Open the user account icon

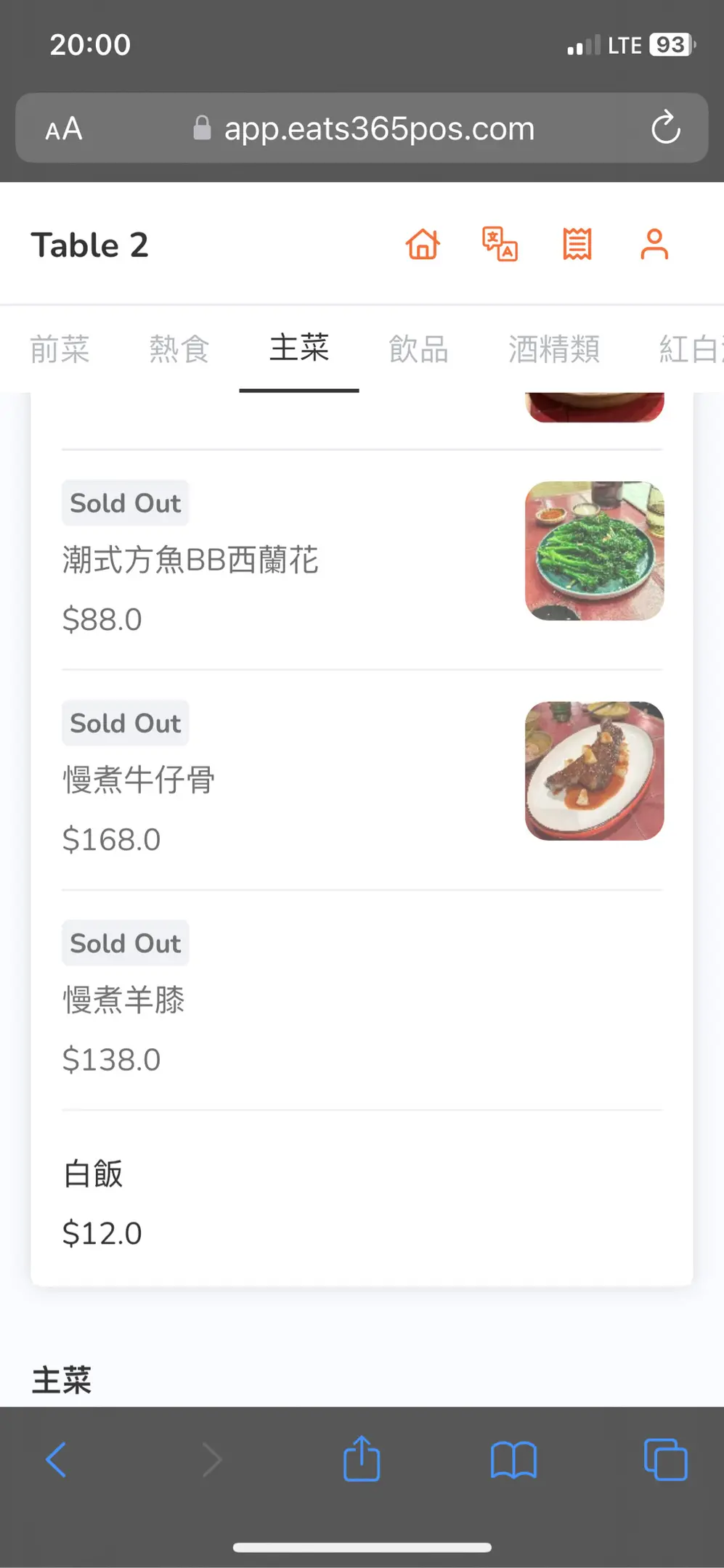click(654, 244)
